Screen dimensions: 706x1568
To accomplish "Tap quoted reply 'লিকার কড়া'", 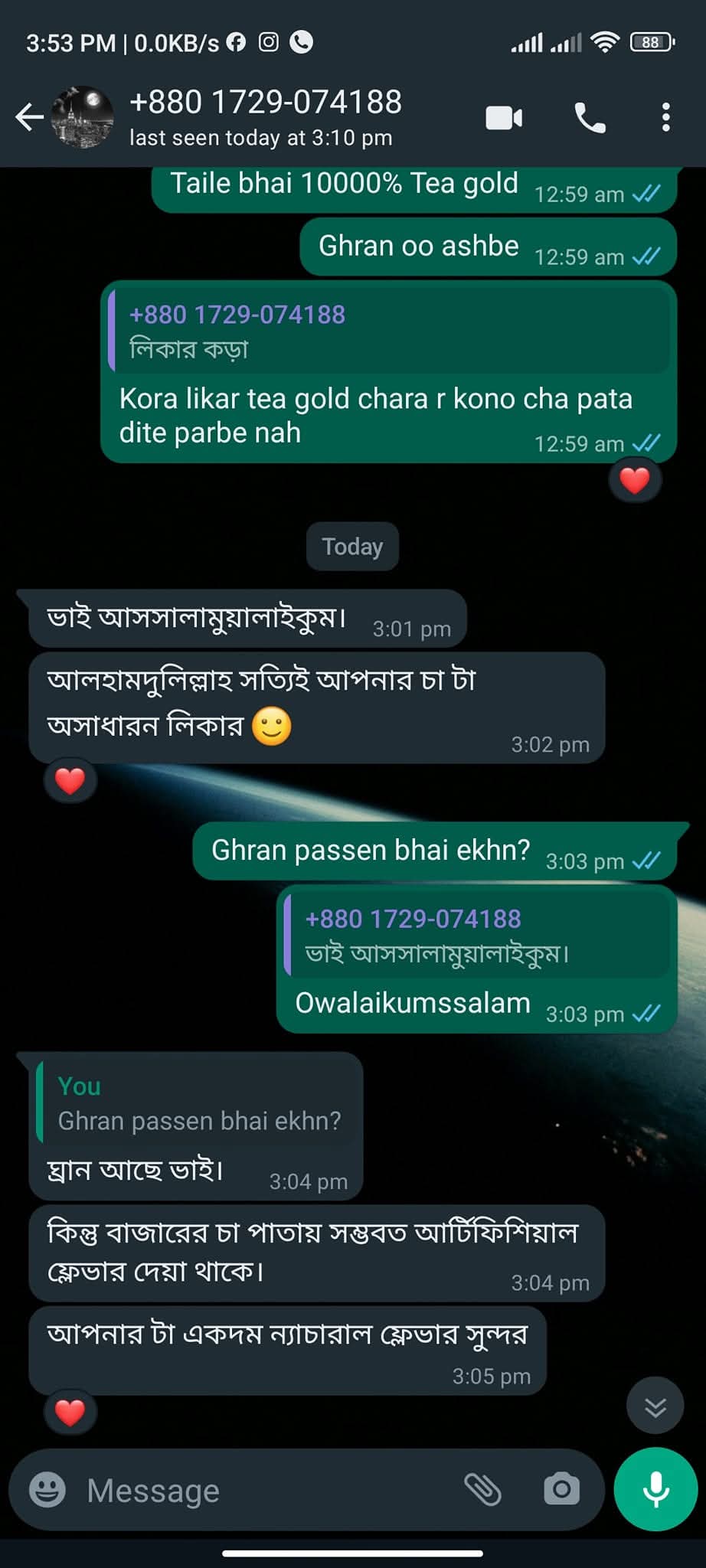I will [x=389, y=332].
